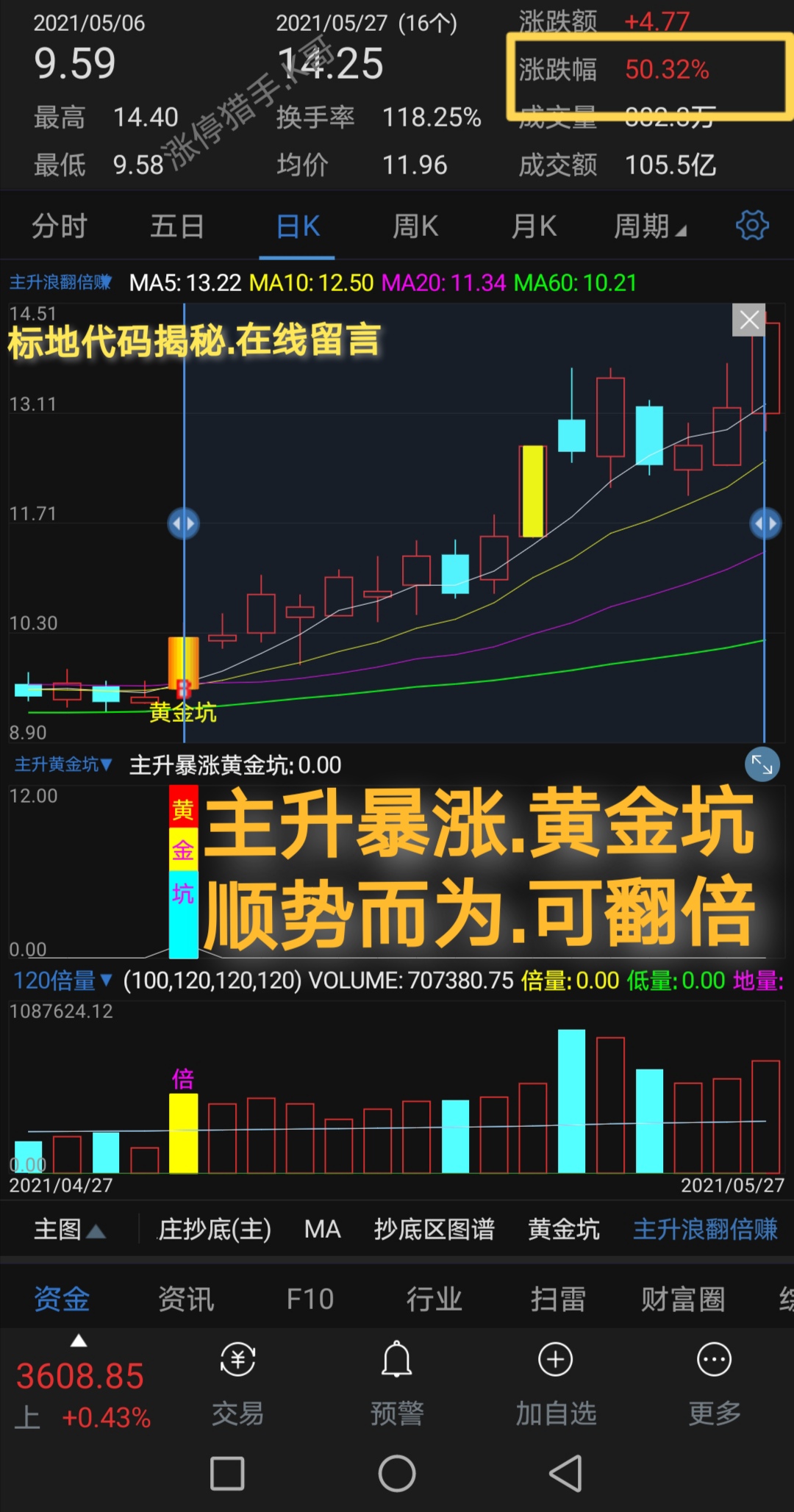Add stock to watchlist with 加自选
This screenshot has height=1512, width=794.
click(556, 1382)
